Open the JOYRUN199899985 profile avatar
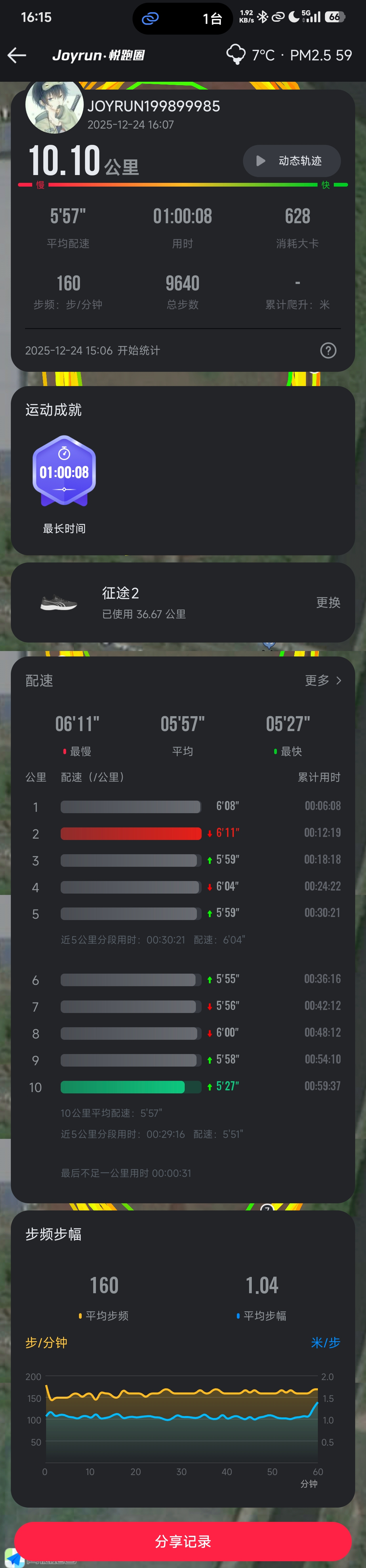Image resolution: width=366 pixels, height=1568 pixels. point(54,106)
